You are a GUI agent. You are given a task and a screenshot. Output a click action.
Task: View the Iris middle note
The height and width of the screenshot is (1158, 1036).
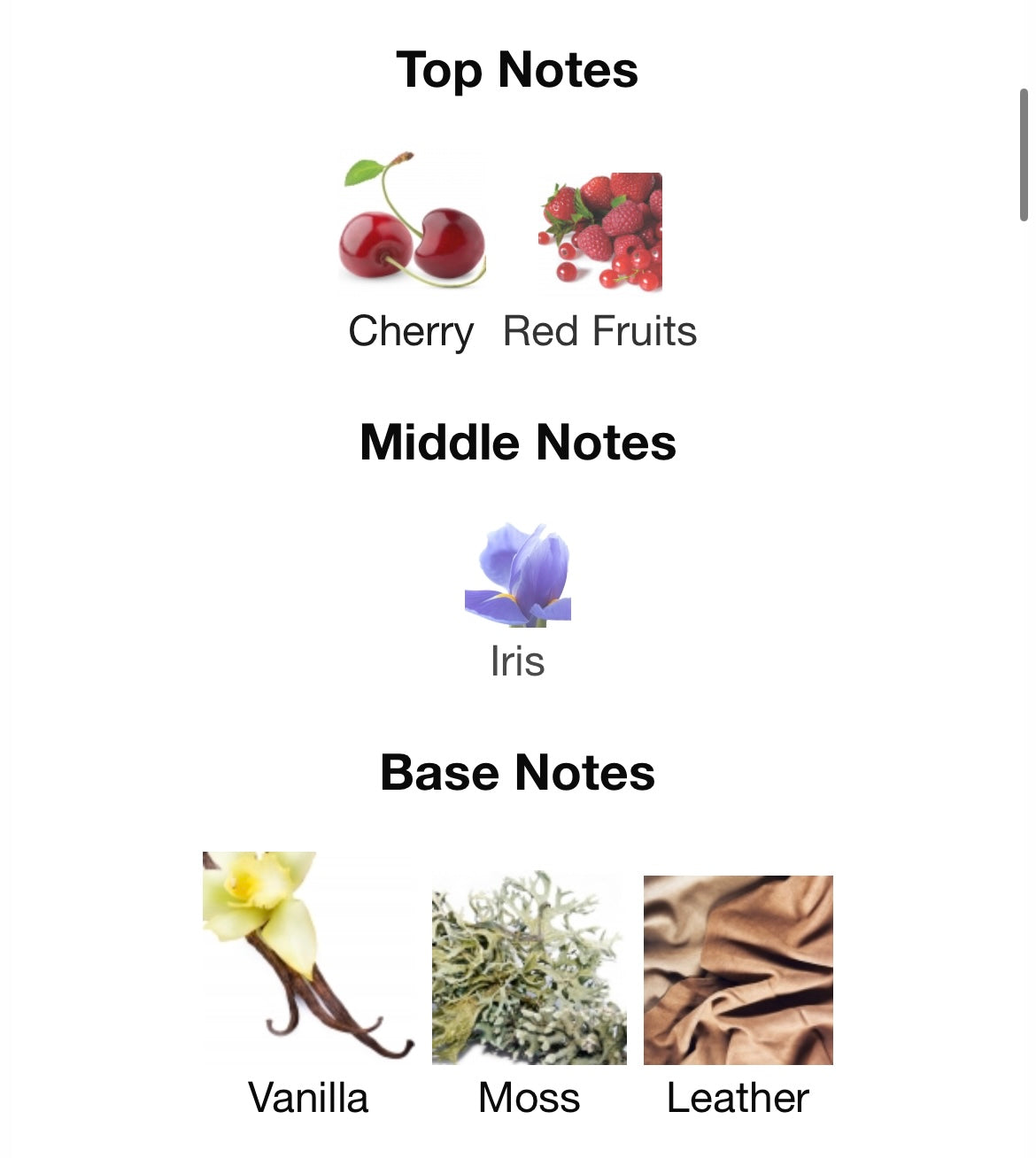(x=518, y=575)
